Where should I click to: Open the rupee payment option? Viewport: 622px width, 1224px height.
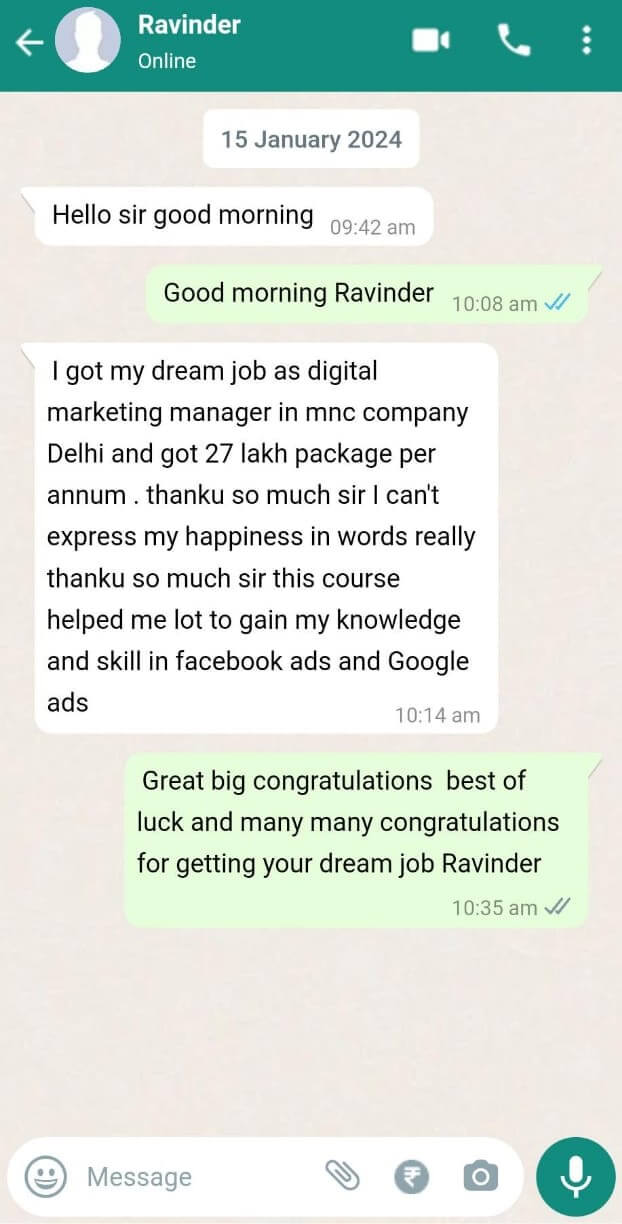pyautogui.click(x=410, y=1177)
